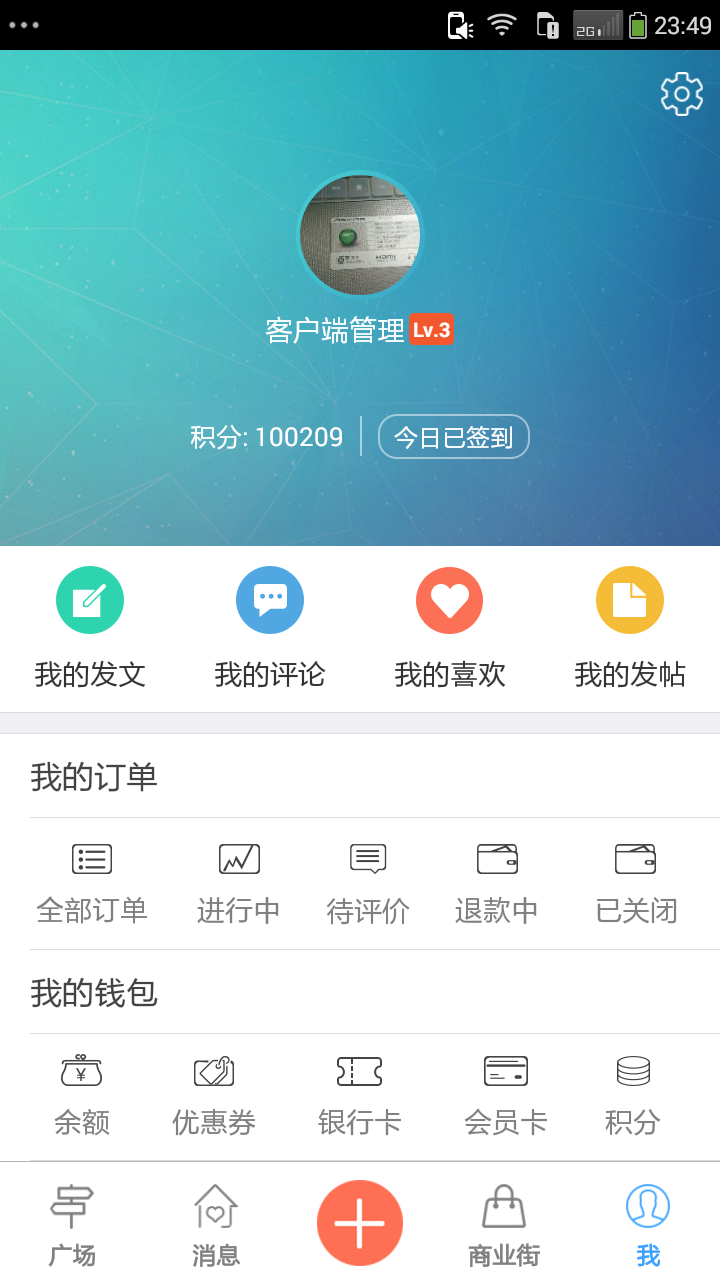Switch to the 消息 messages tab
The height and width of the screenshot is (1280, 720).
(216, 1224)
